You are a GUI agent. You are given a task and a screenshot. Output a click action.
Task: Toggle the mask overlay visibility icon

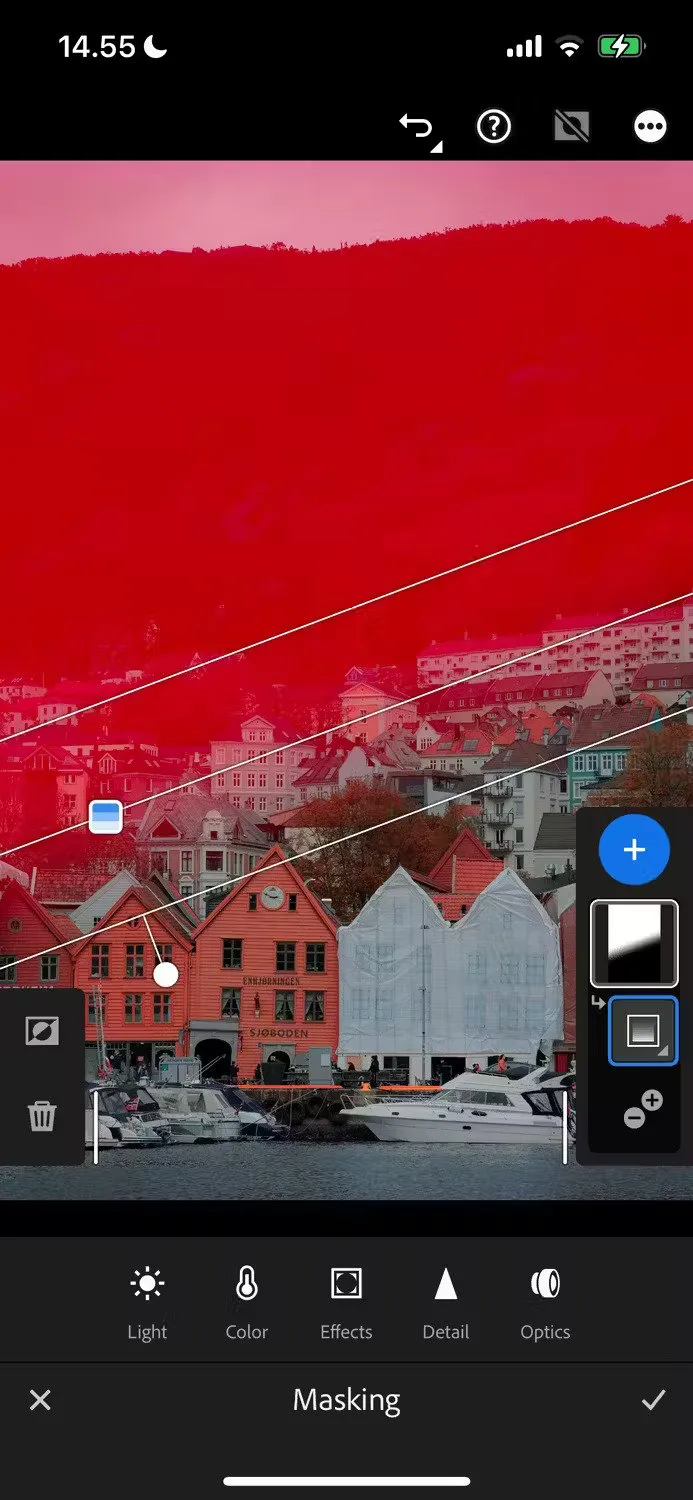pos(572,127)
